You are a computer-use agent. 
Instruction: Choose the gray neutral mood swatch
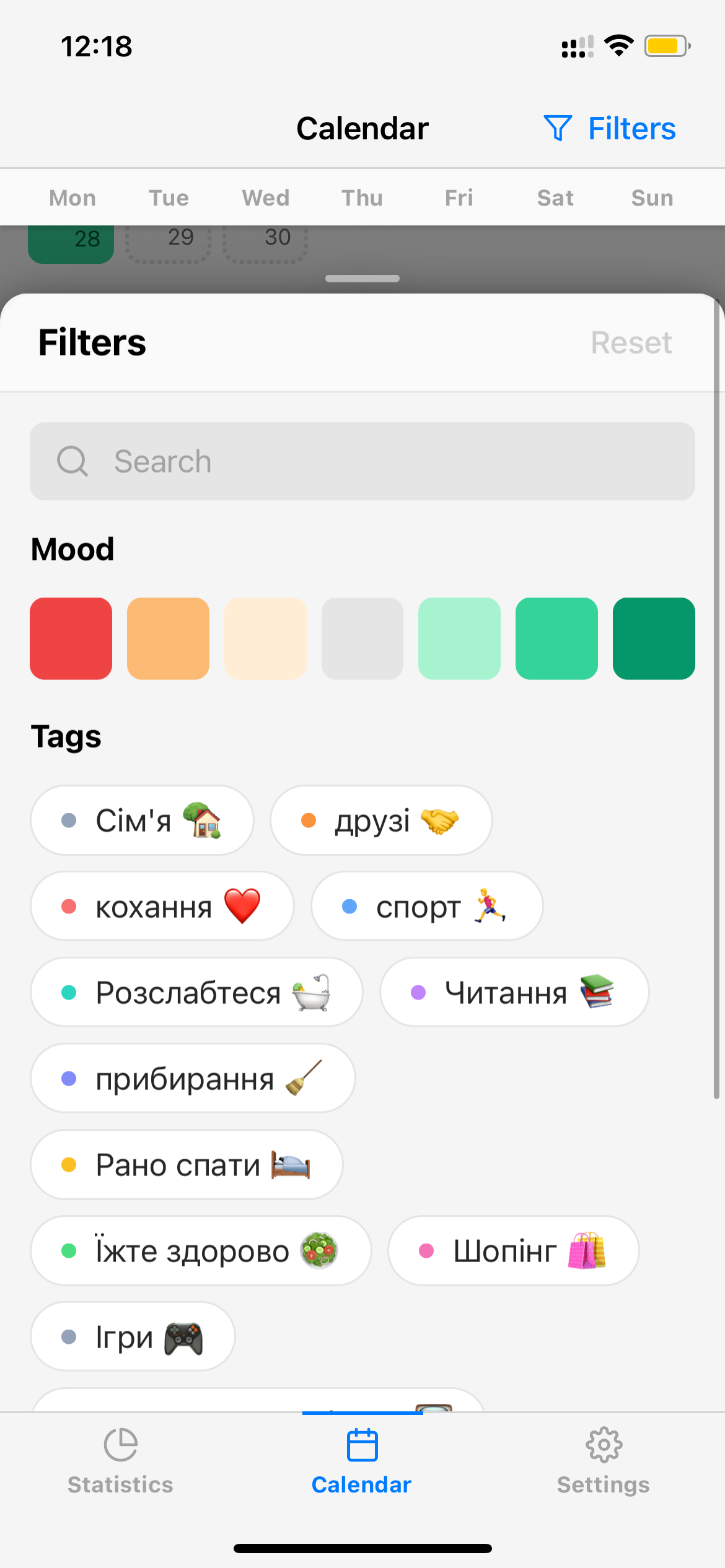362,638
